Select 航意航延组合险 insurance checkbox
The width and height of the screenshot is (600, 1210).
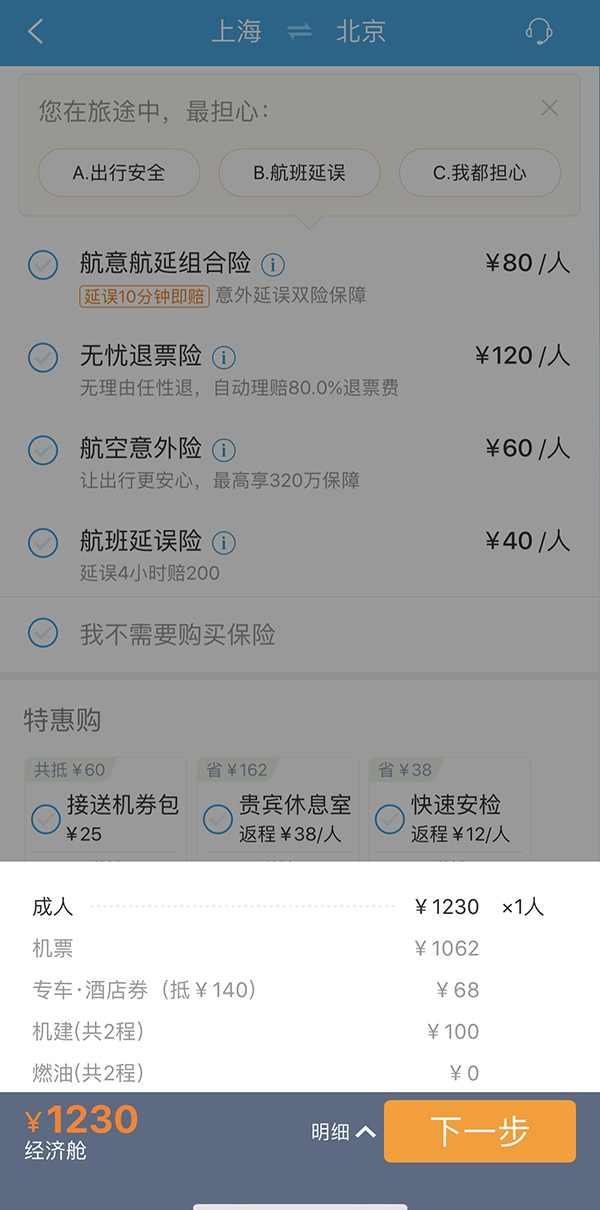pyautogui.click(x=43, y=265)
